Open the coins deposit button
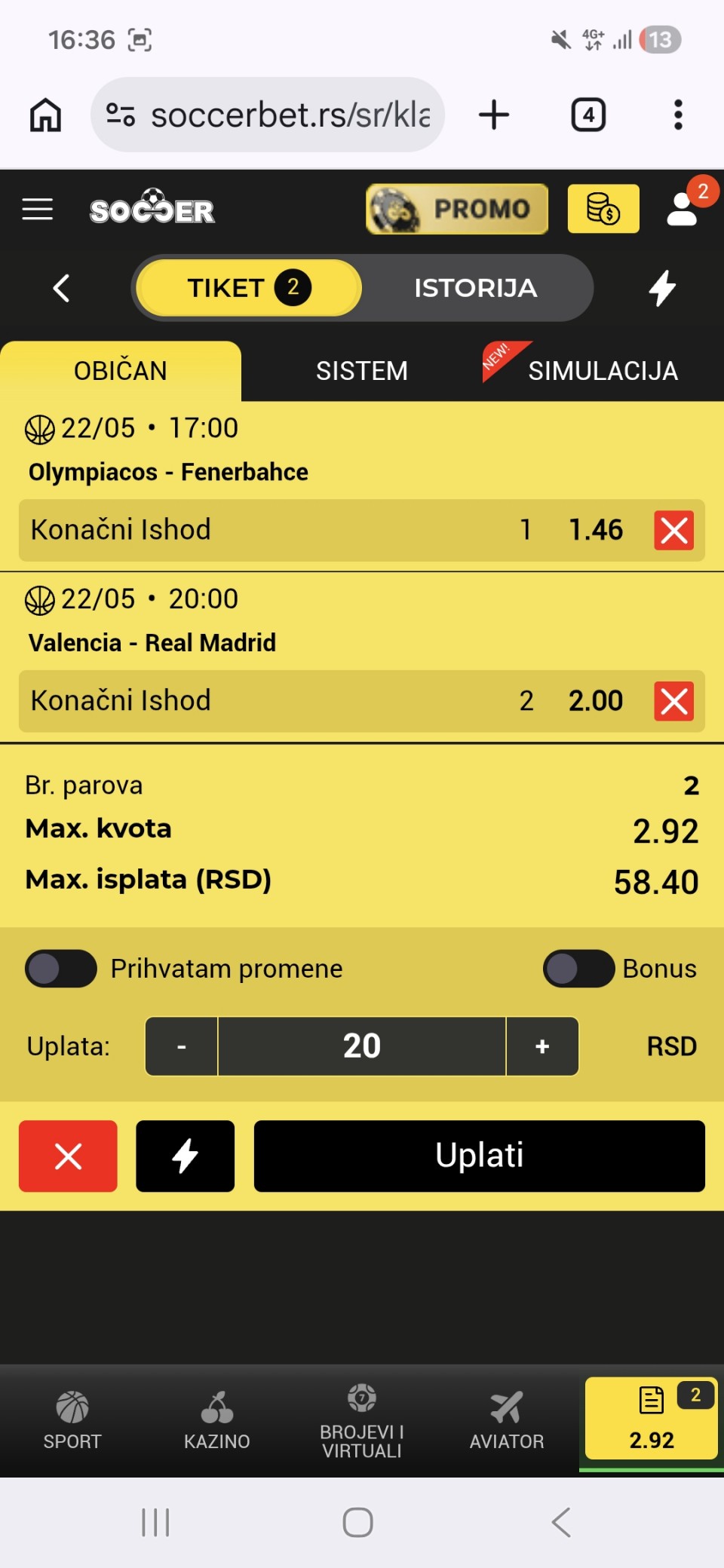The image size is (724, 1568). click(x=603, y=209)
